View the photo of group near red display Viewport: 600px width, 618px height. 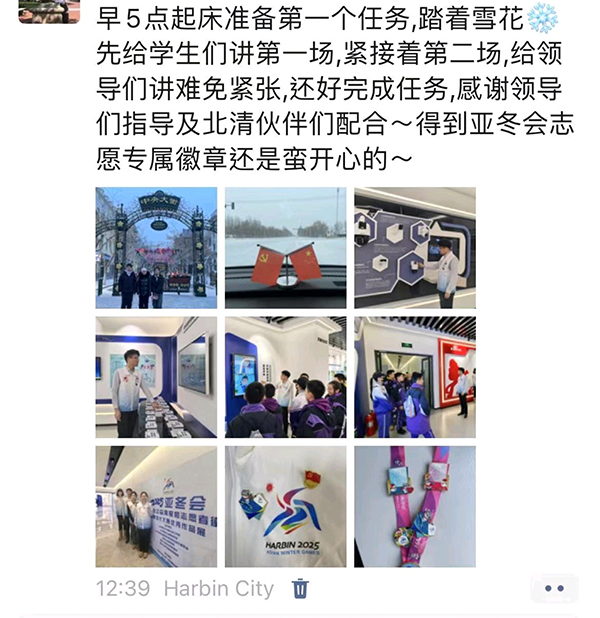tap(415, 377)
